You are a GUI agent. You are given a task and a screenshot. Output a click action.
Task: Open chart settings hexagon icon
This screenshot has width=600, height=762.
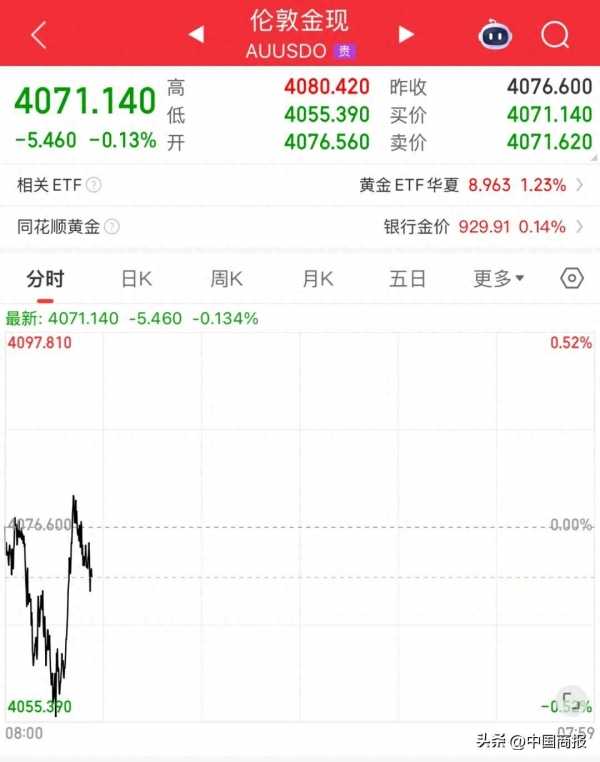click(571, 279)
